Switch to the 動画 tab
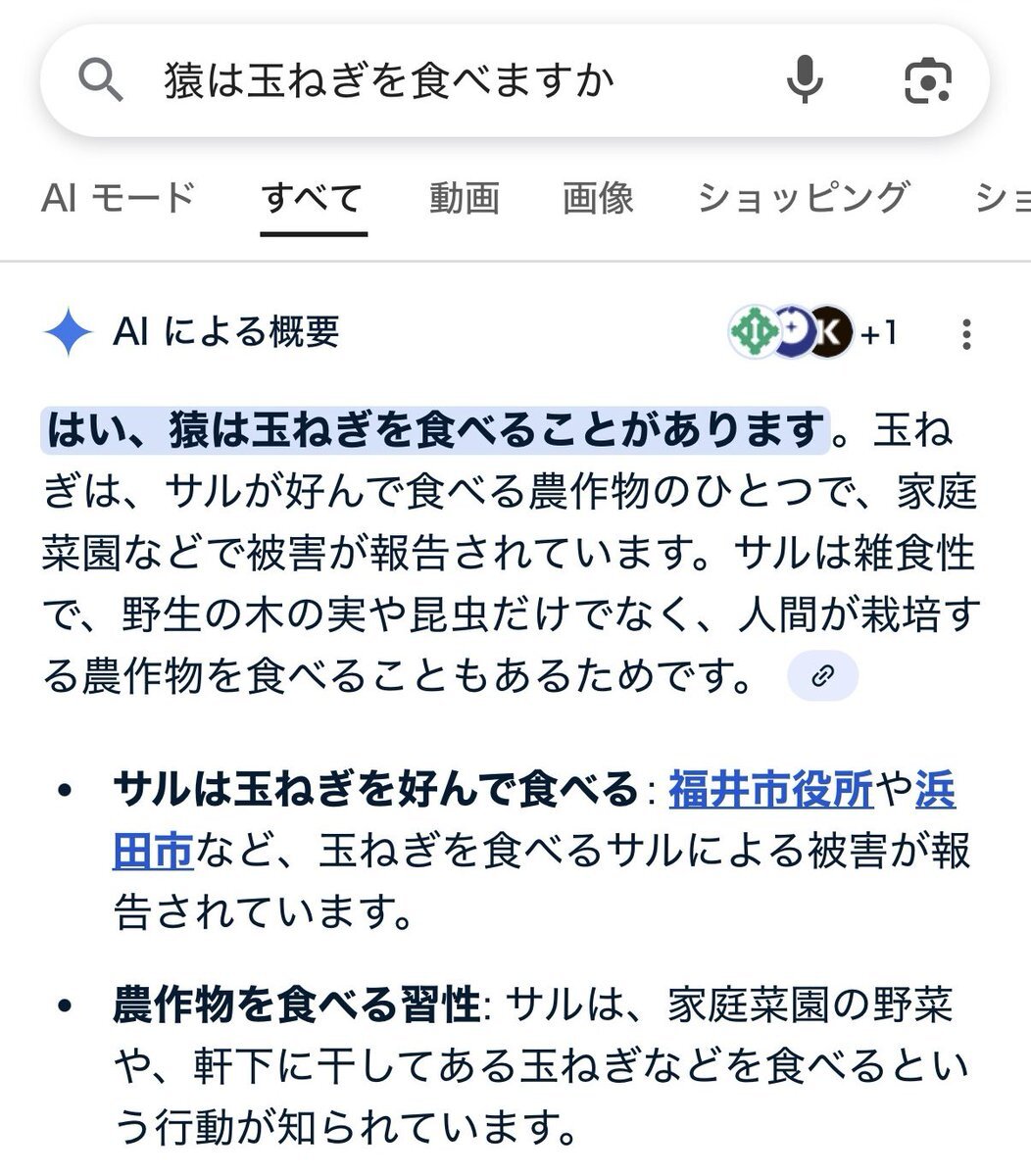The width and height of the screenshot is (1031, 1176). pyautogui.click(x=465, y=198)
